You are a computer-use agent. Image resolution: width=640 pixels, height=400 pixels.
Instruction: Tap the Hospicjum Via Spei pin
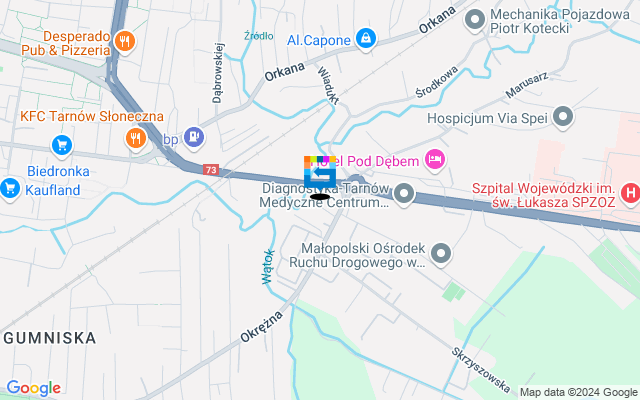(x=564, y=117)
